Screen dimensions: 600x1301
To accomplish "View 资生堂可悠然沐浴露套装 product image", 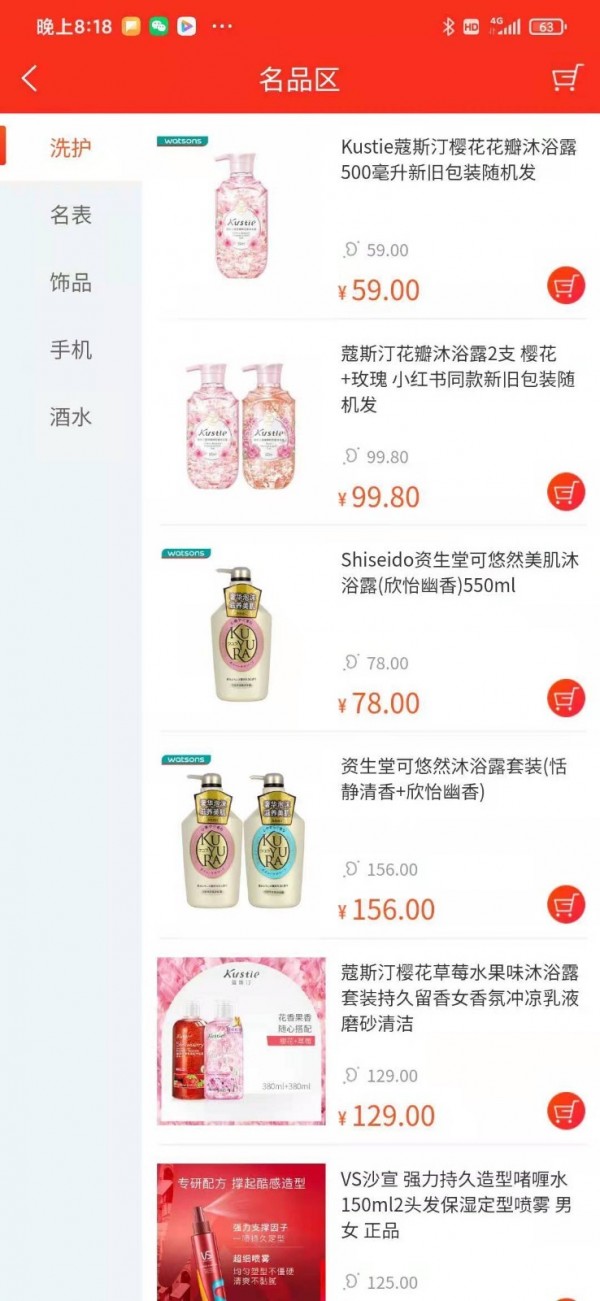I will point(241,836).
